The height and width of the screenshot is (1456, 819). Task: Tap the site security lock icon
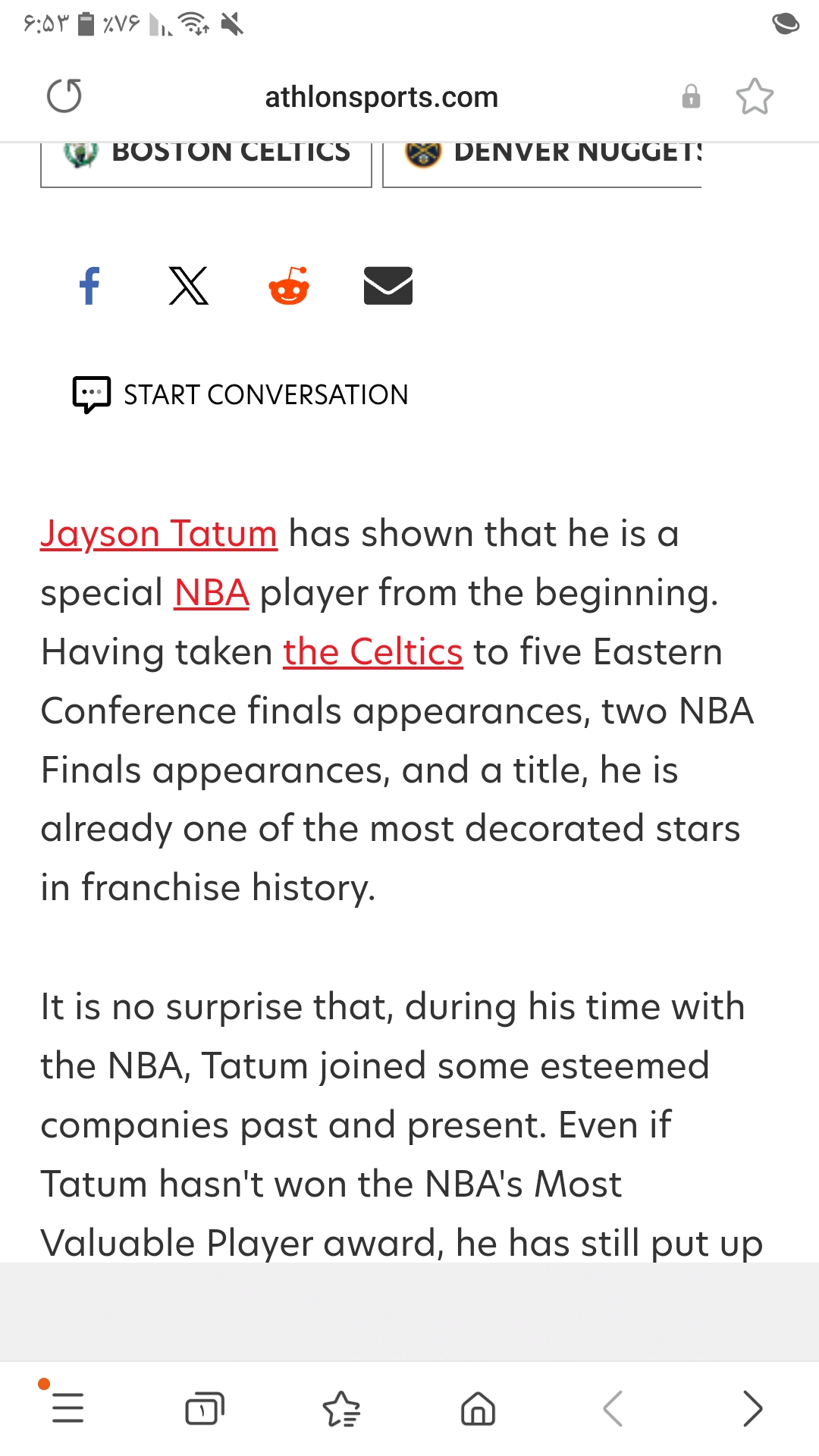coord(691,97)
